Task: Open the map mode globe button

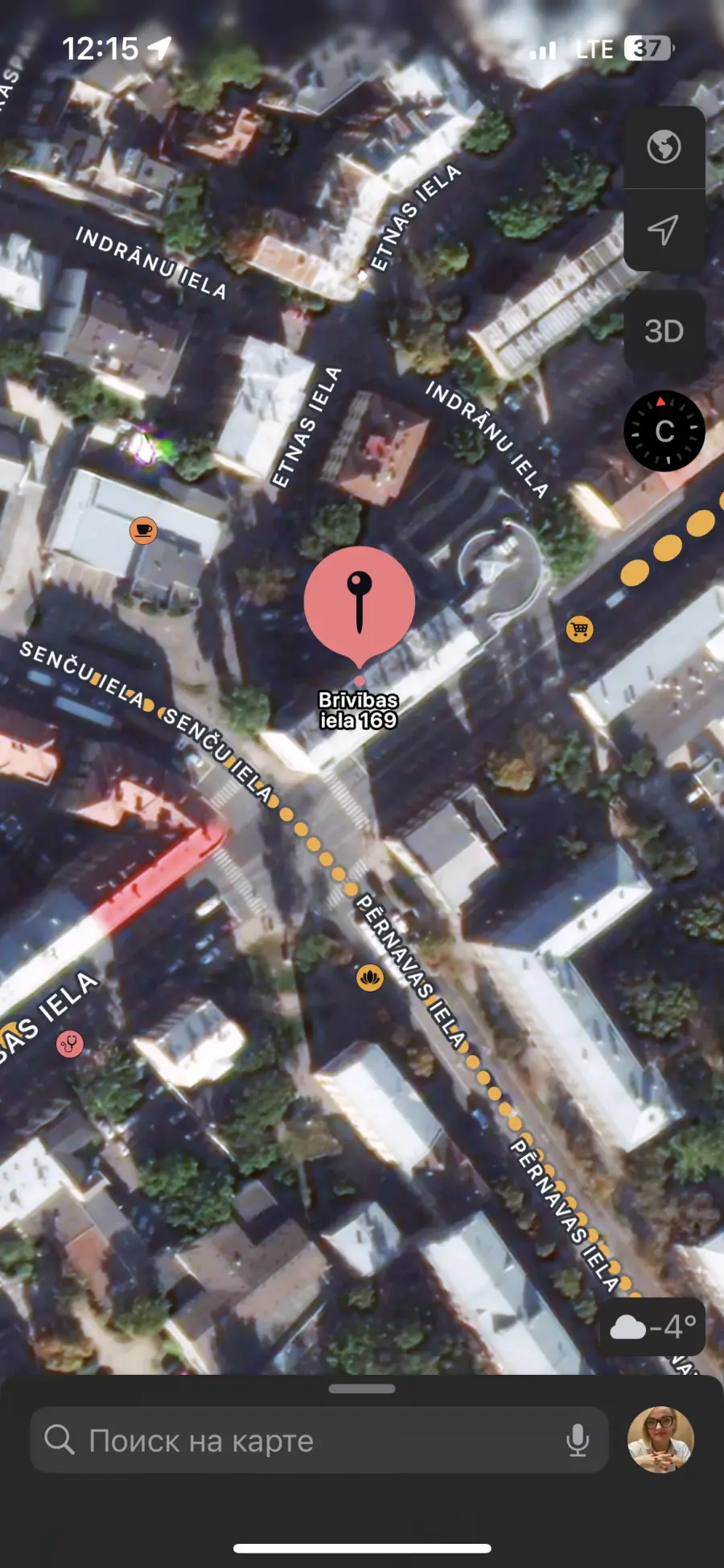Action: [x=664, y=147]
